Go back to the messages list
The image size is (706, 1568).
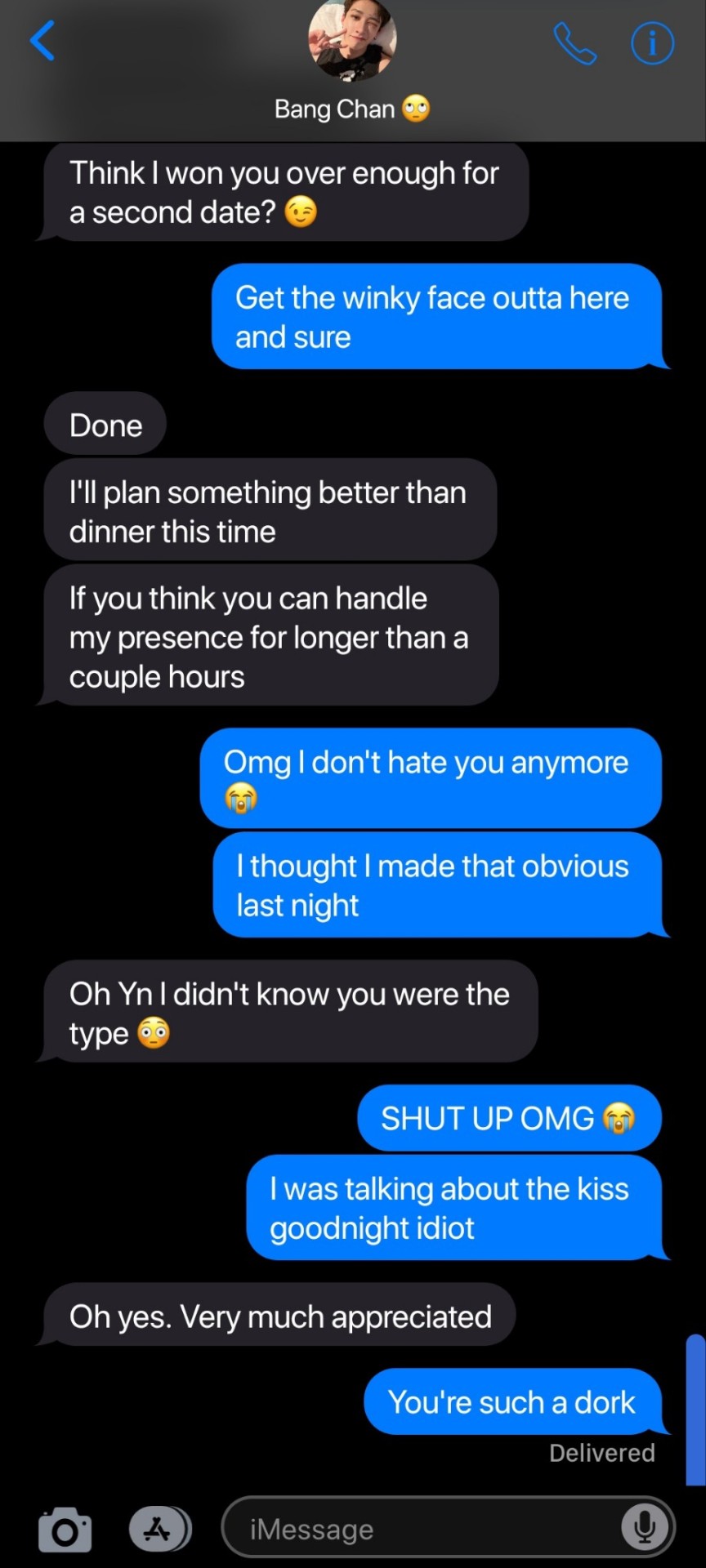point(42,42)
